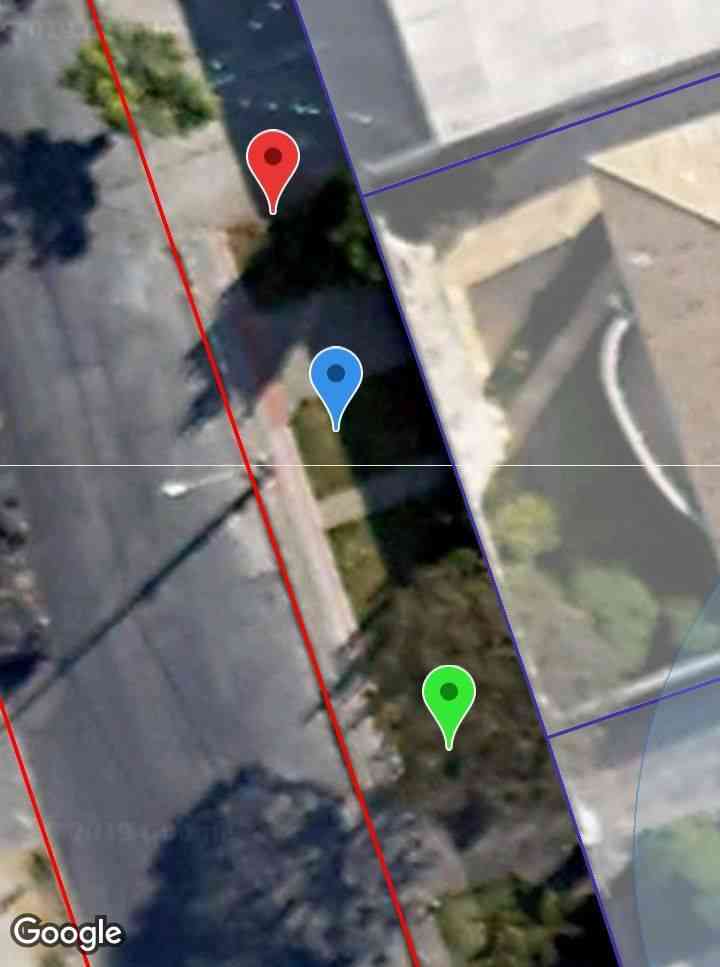This screenshot has width=720, height=967.
Task: Select the blue map marker
Action: pyautogui.click(x=336, y=379)
